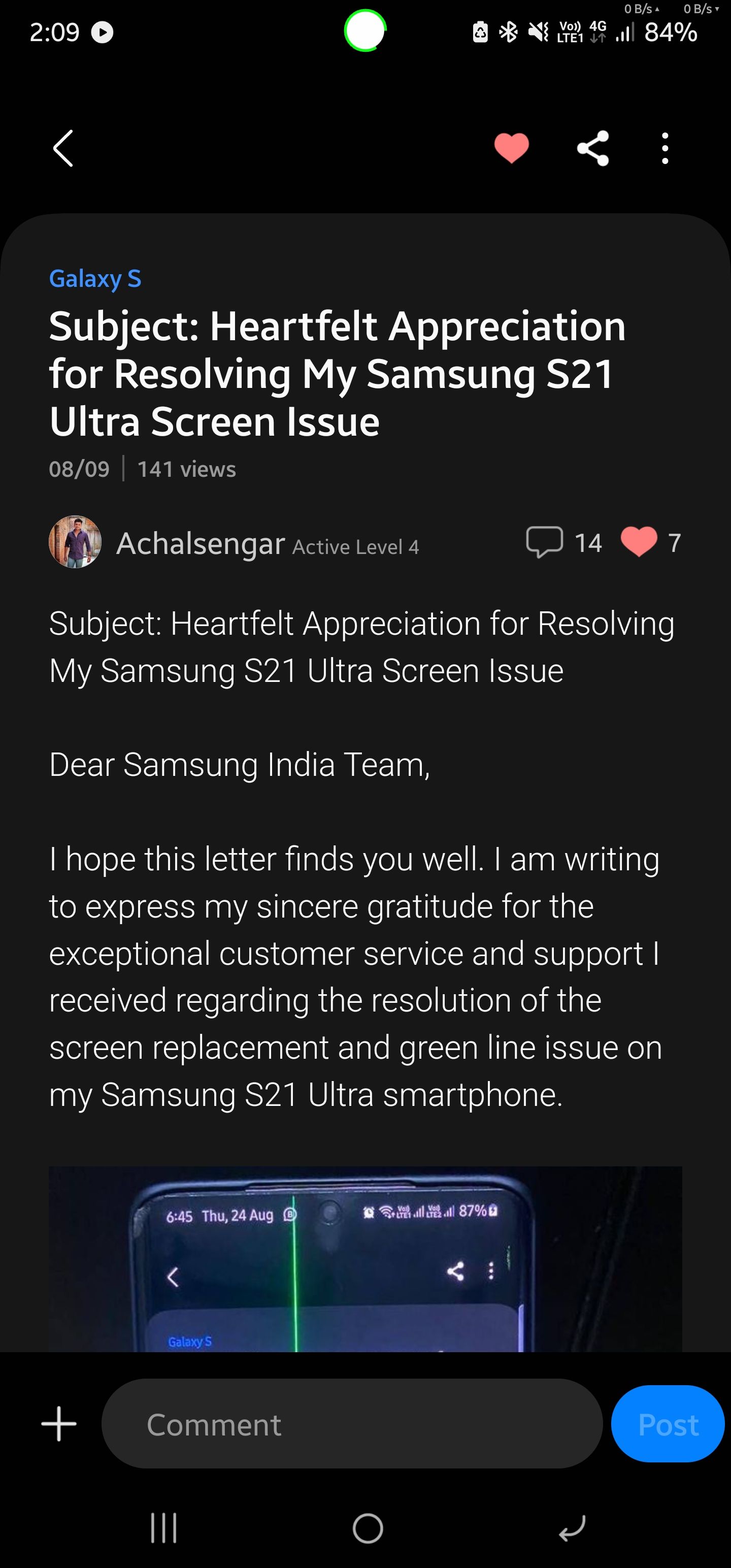731x1568 pixels.
Task: Tap the author's profile picture
Action: (x=76, y=545)
